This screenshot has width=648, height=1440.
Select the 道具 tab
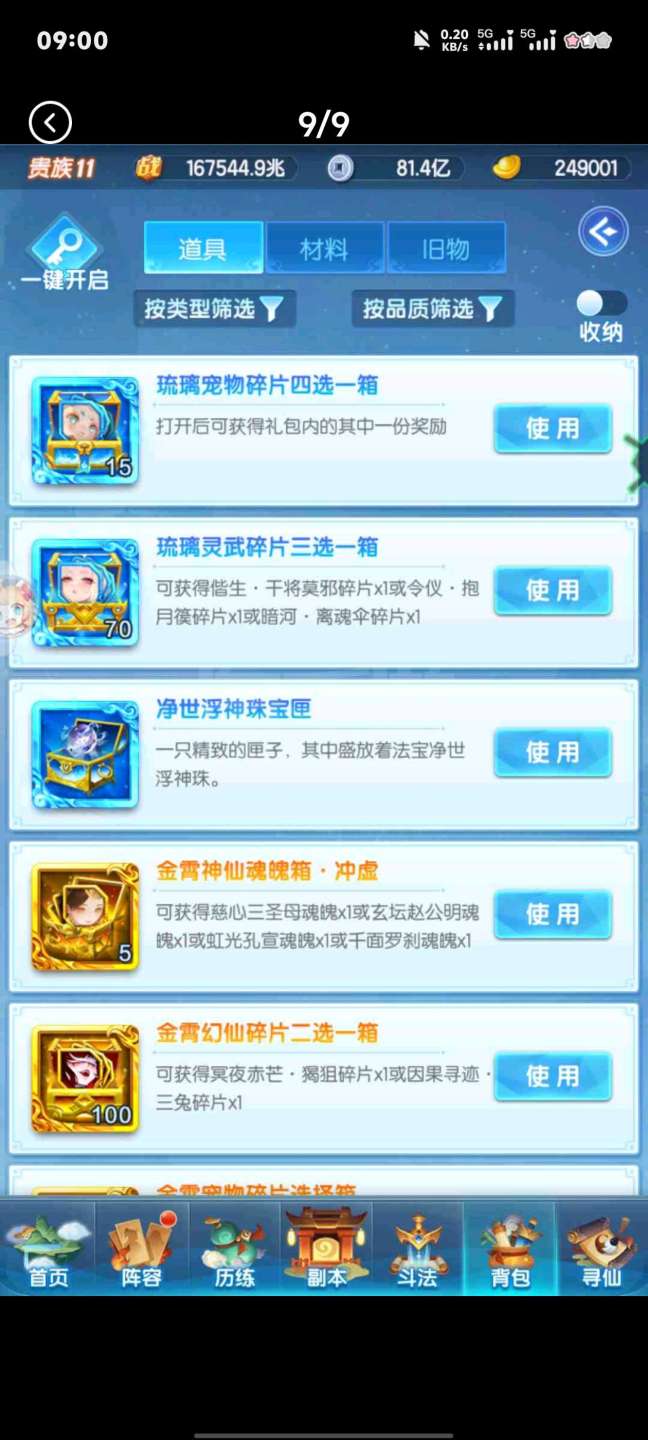(x=203, y=248)
